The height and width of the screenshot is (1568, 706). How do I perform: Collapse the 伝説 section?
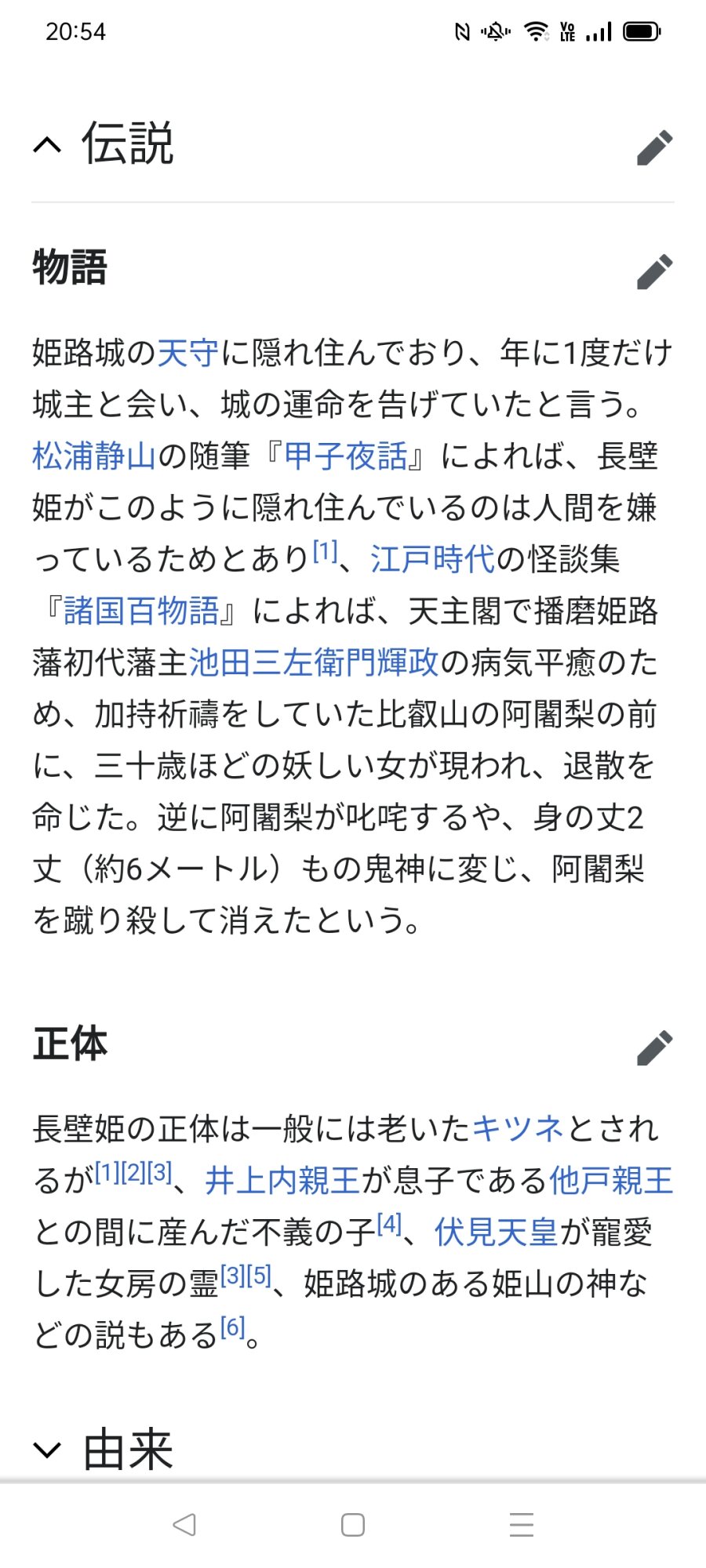click(48, 145)
